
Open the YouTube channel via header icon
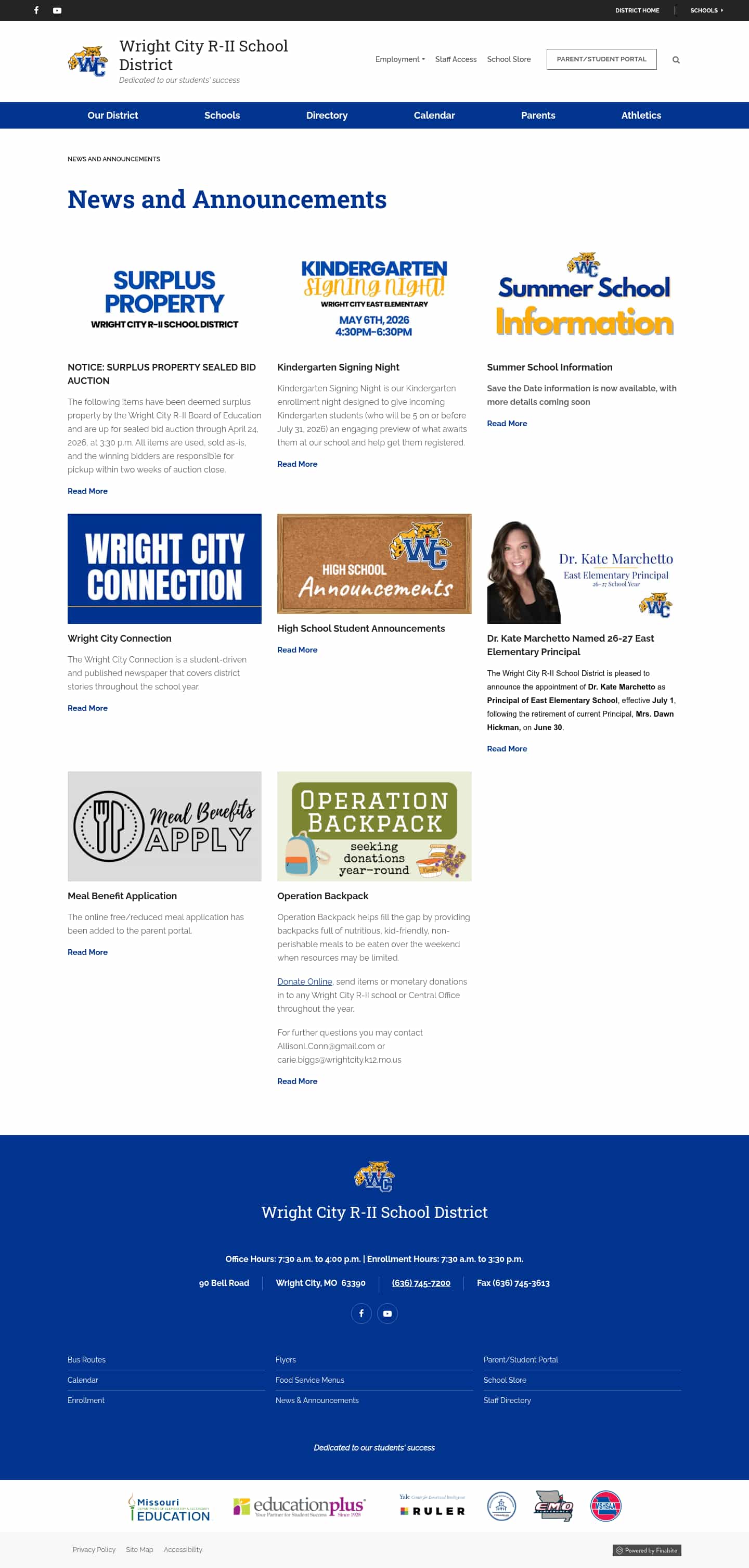tap(57, 10)
